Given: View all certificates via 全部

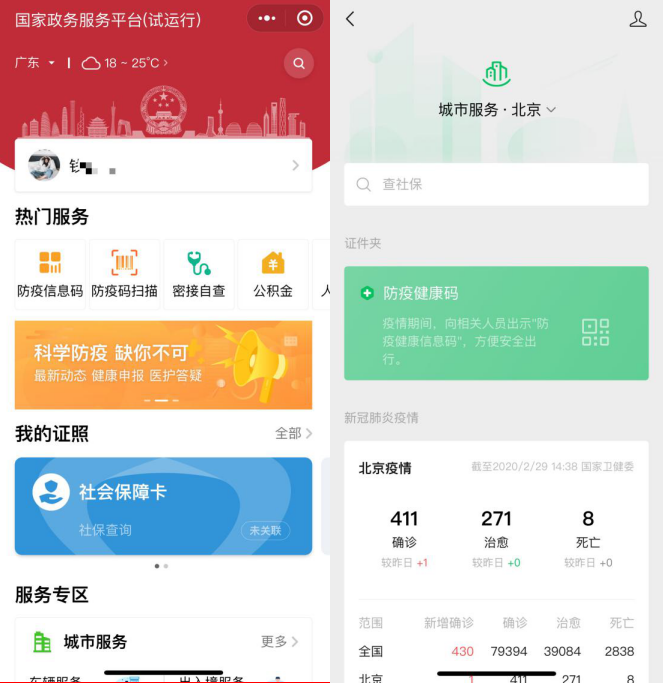Looking at the screenshot, I should [x=293, y=433].
